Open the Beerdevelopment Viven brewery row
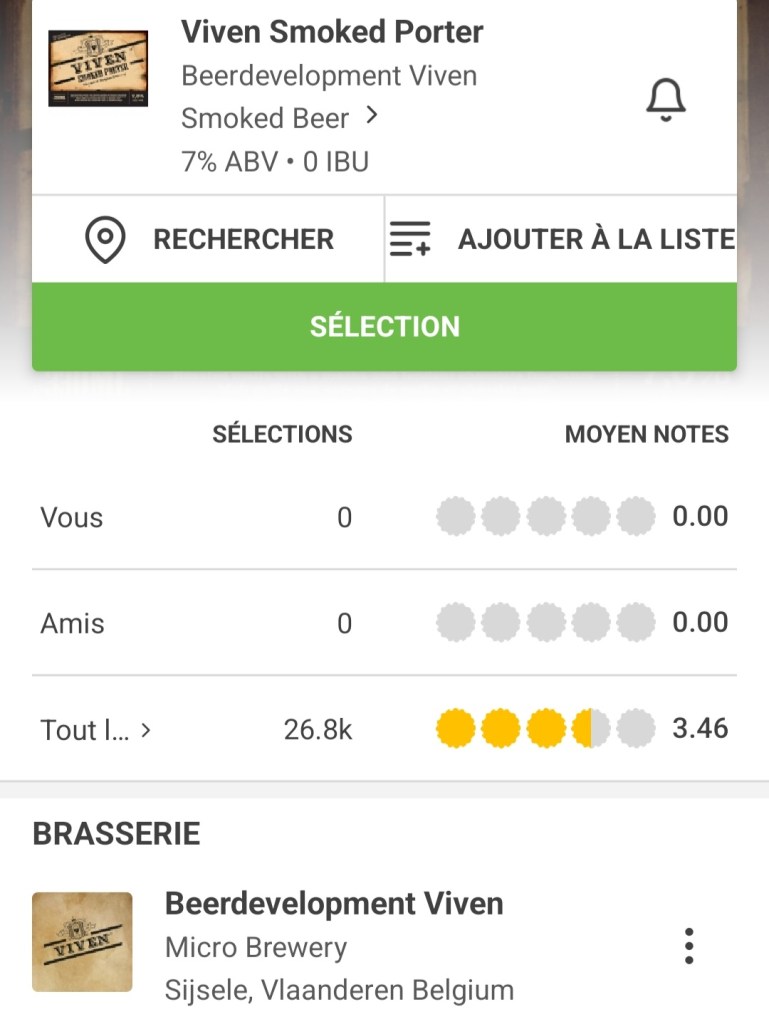Image resolution: width=769 pixels, height=1024 pixels. coord(334,945)
